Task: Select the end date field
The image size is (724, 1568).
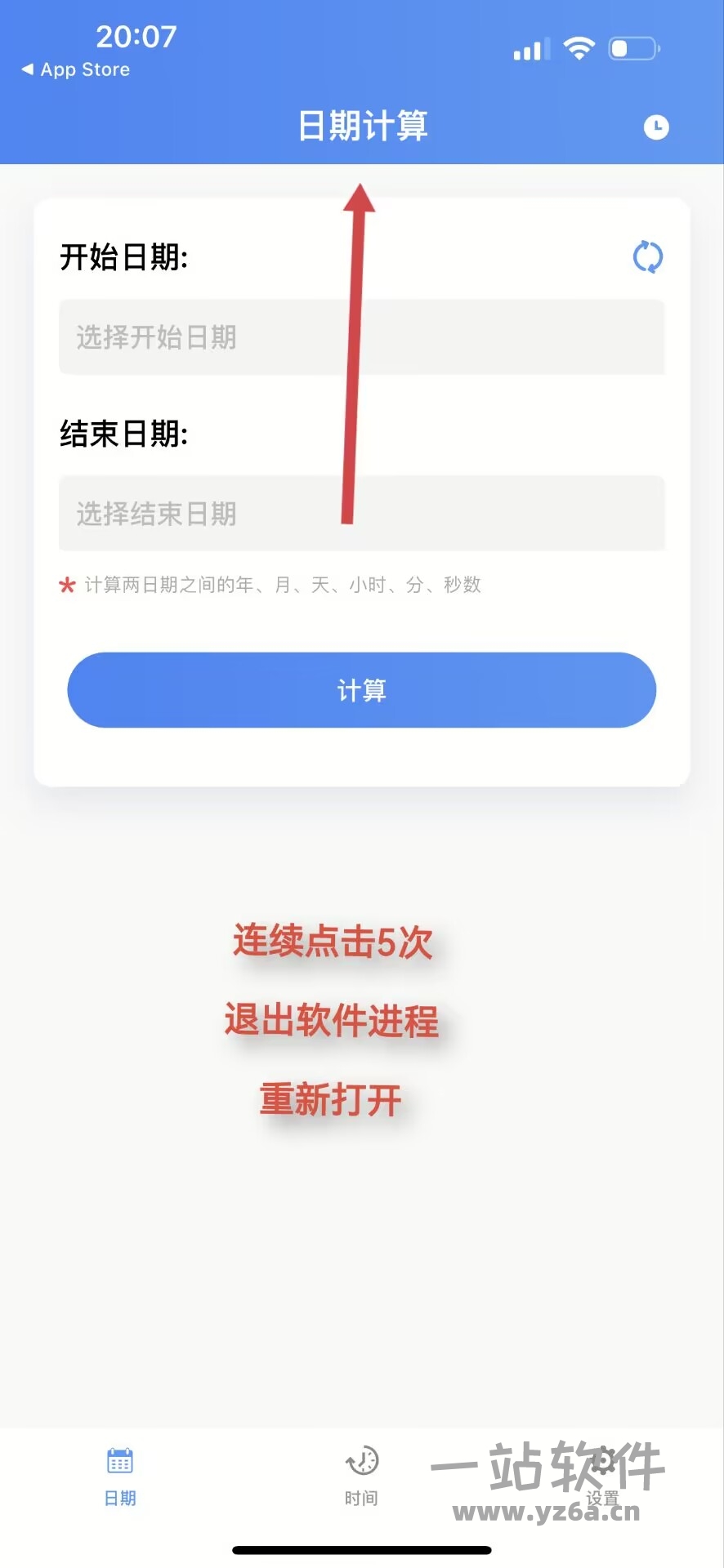Action: pyautogui.click(x=362, y=514)
